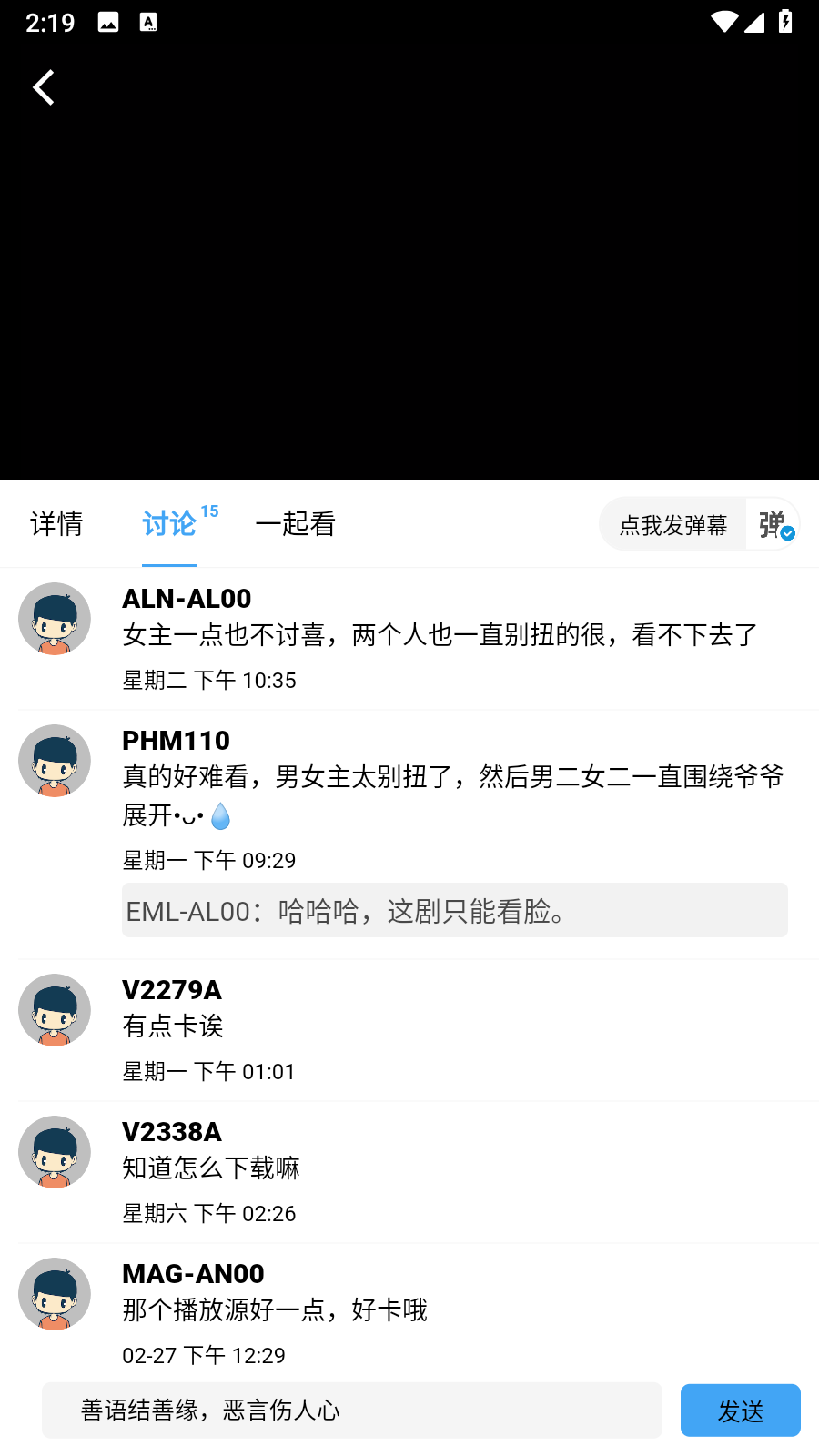Viewport: 819px width, 1456px height.
Task: Open MAG-AN00's comment about 播放源
Action: [275, 1310]
